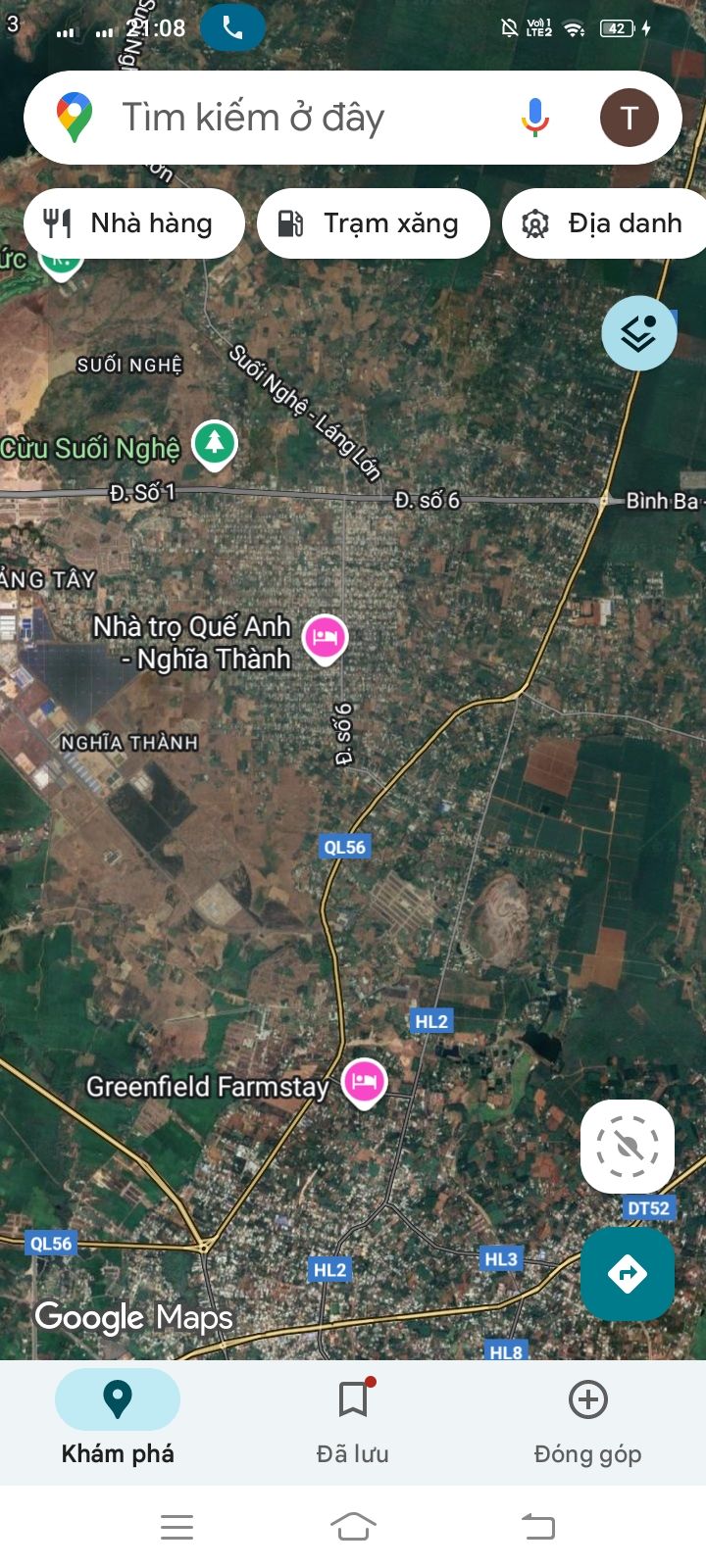Viewport: 706px width, 1568px height.
Task: Tap the my-location compass button
Action: [628, 1147]
